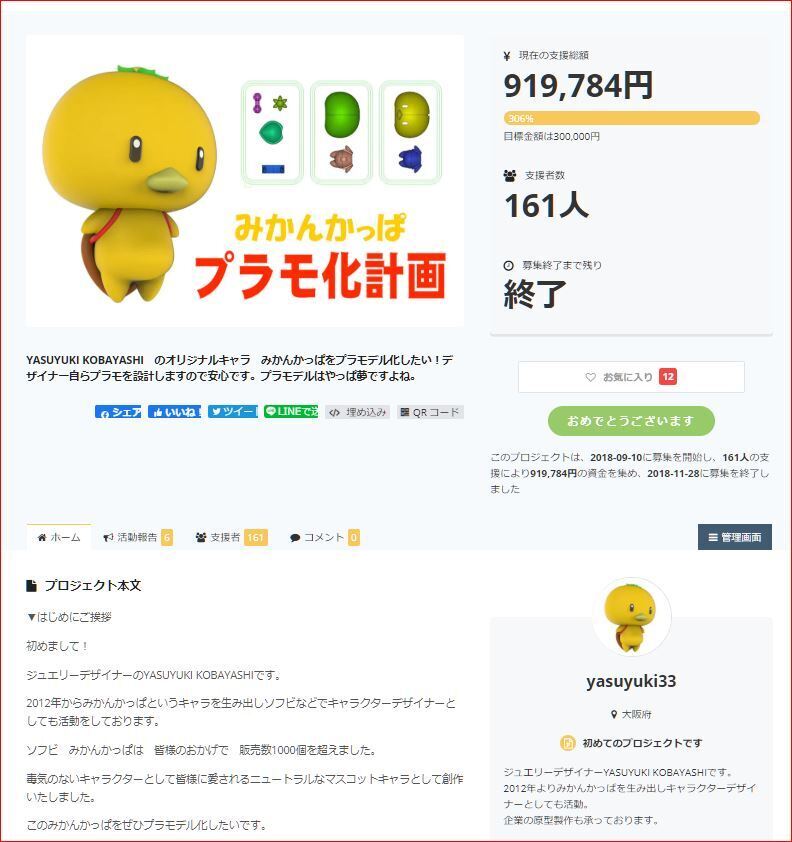Send the project via LINE
The width and height of the screenshot is (792, 842).
(291, 412)
